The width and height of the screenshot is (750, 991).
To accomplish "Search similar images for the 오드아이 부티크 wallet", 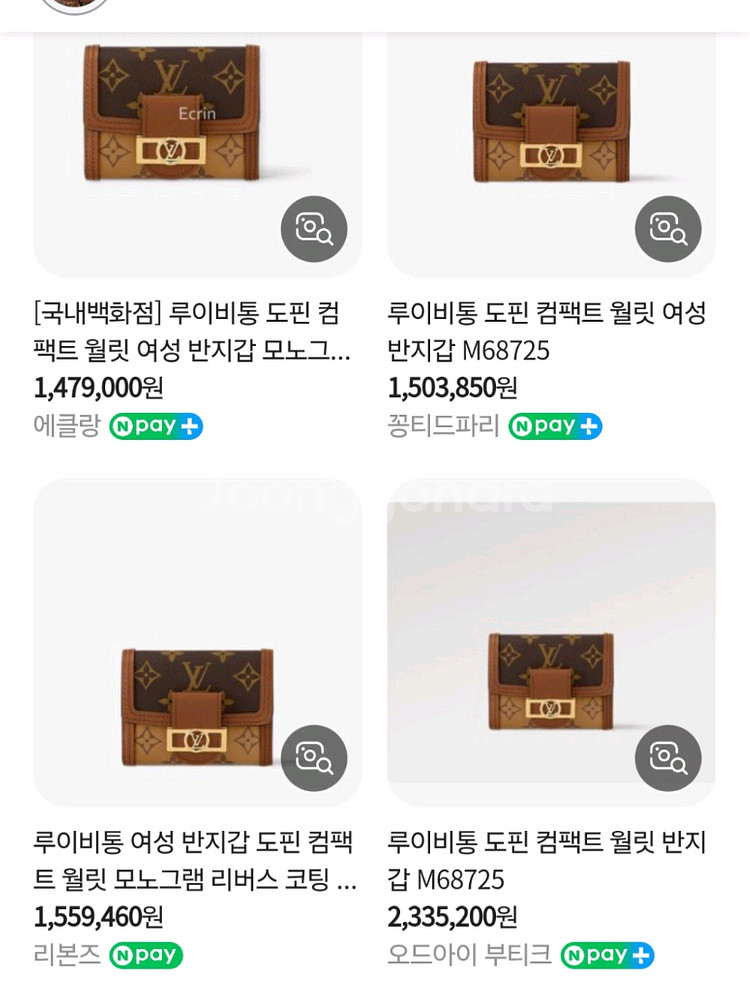I will 668,758.
